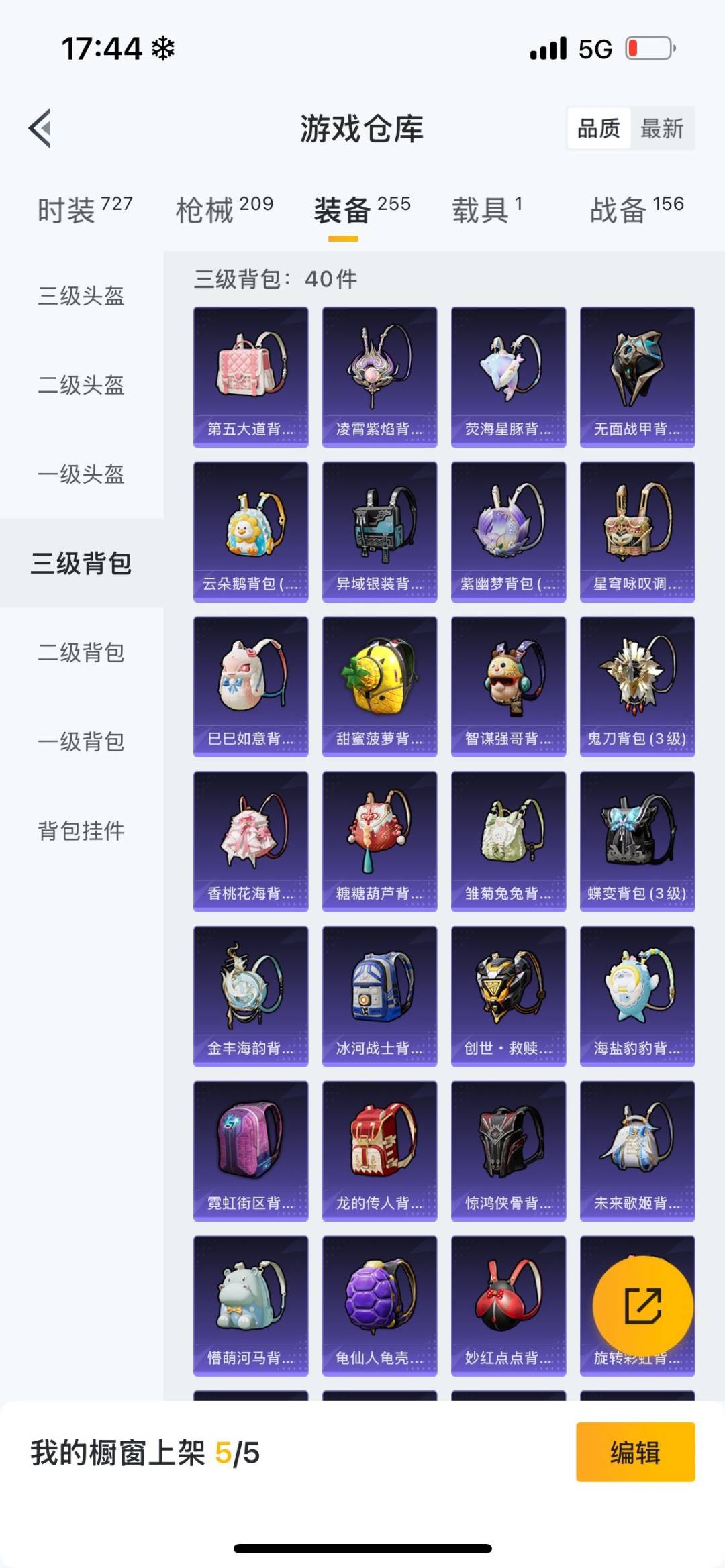Switch to the 时装 tab
Screen dimensions: 725x1568
85,210
